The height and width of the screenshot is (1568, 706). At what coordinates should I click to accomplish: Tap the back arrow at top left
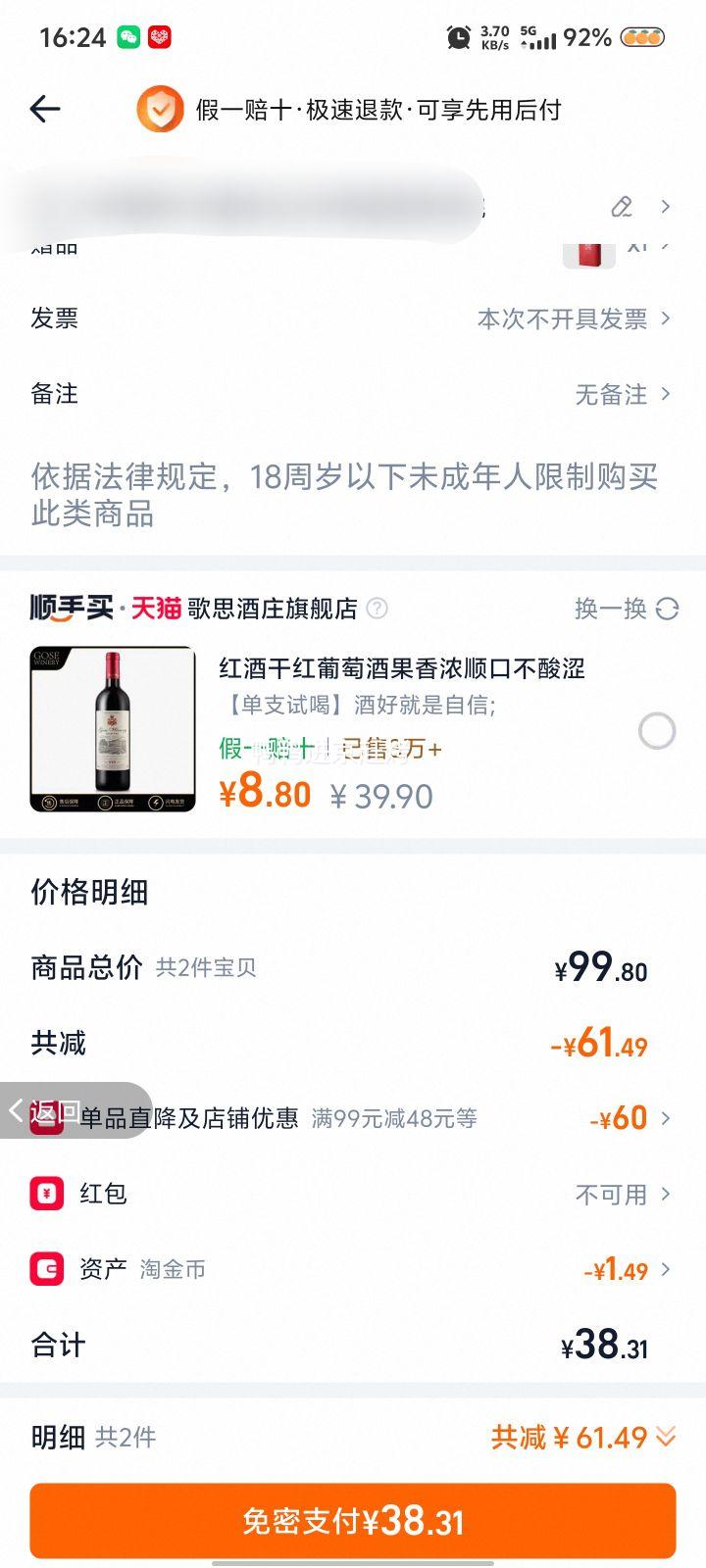point(46,109)
